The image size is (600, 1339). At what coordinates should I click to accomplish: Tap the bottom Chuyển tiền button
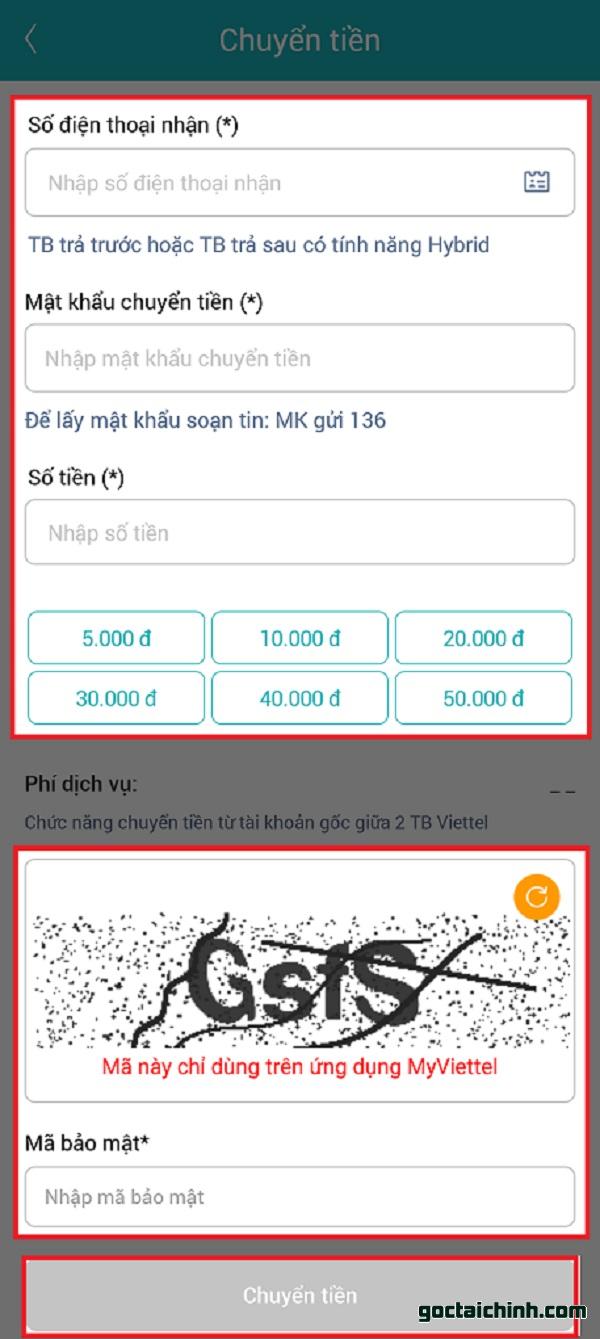click(x=299, y=1295)
